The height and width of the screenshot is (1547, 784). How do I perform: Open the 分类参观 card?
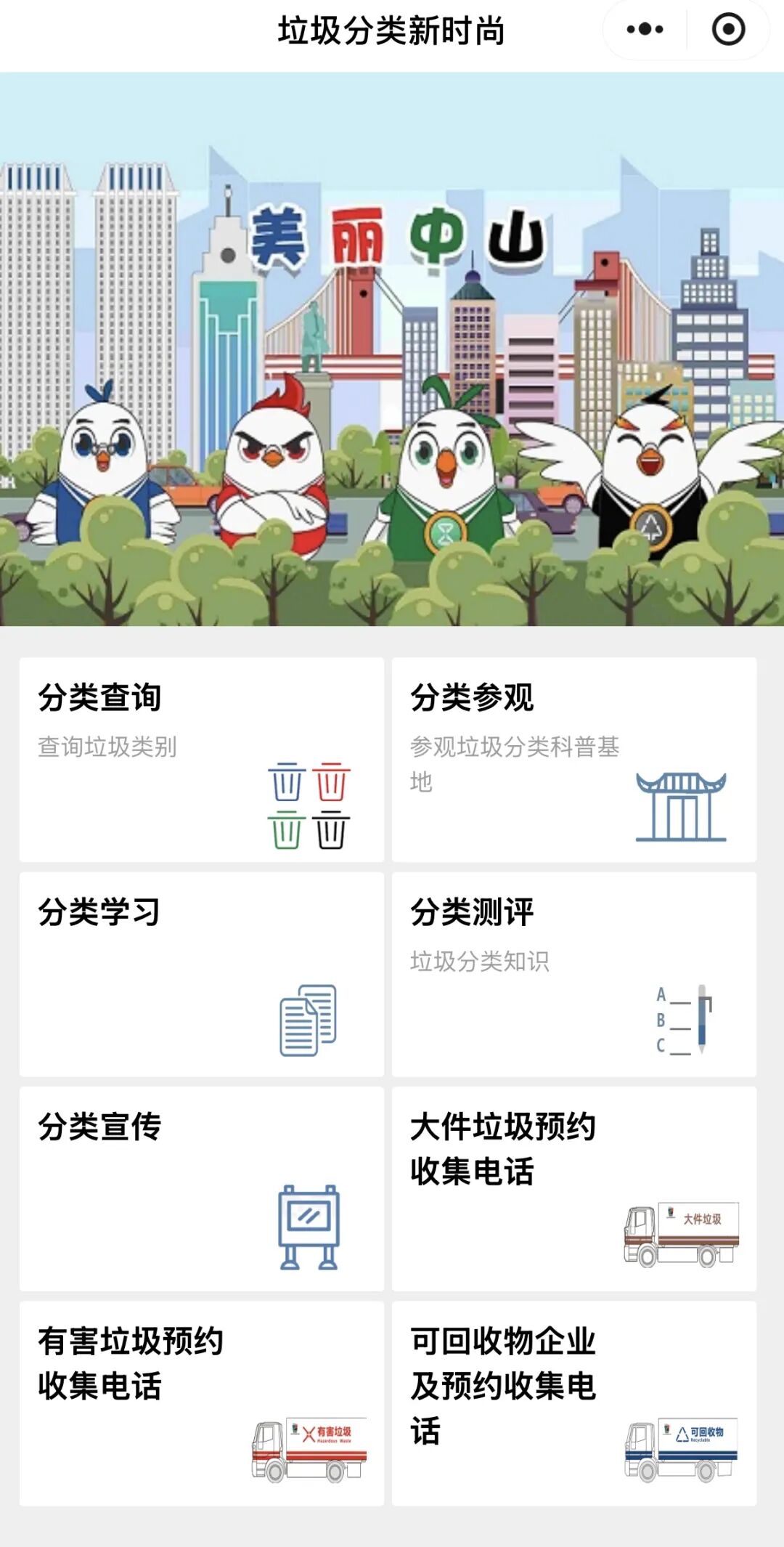pos(573,760)
